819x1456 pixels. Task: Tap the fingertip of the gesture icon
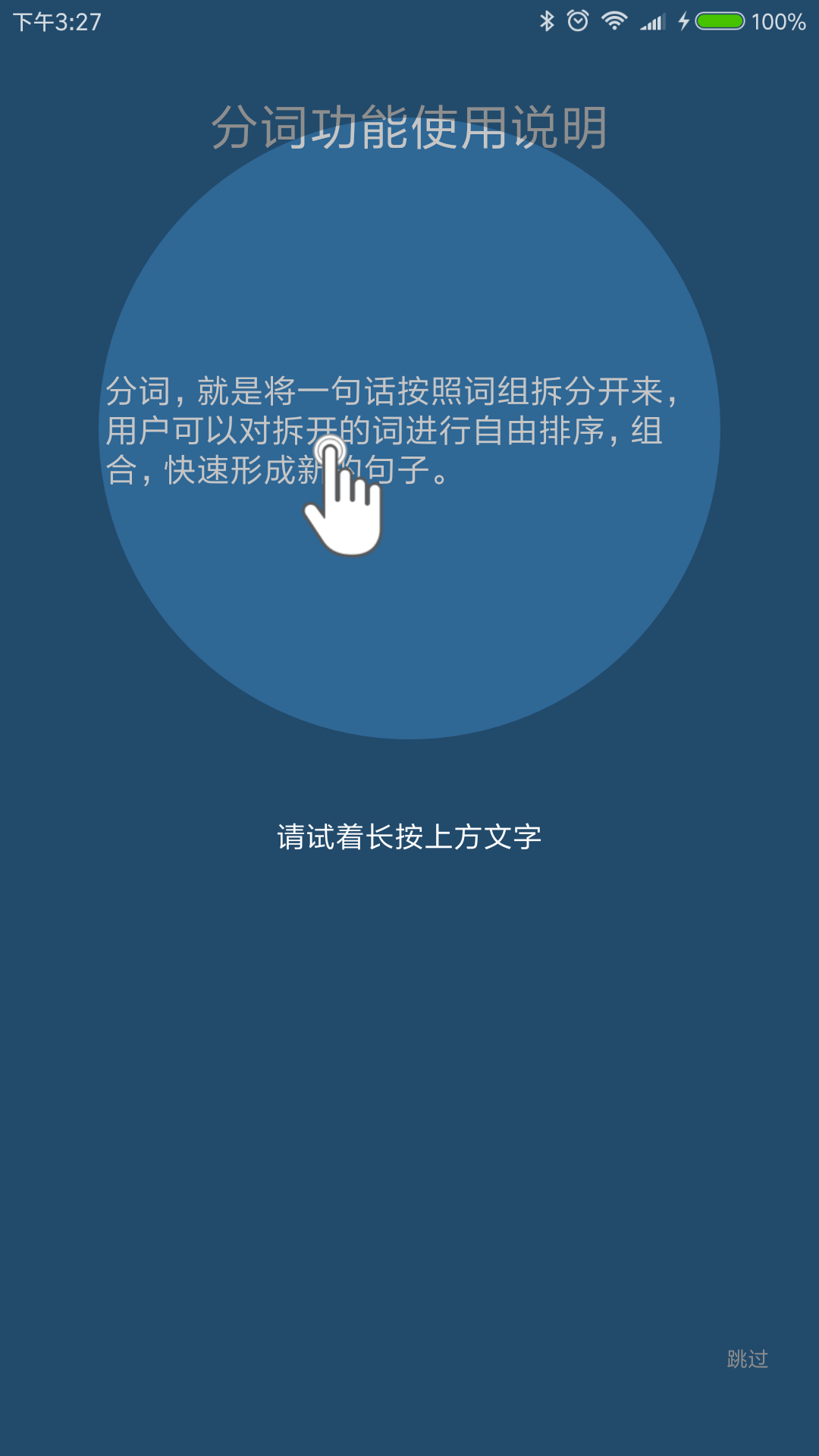pos(331,447)
